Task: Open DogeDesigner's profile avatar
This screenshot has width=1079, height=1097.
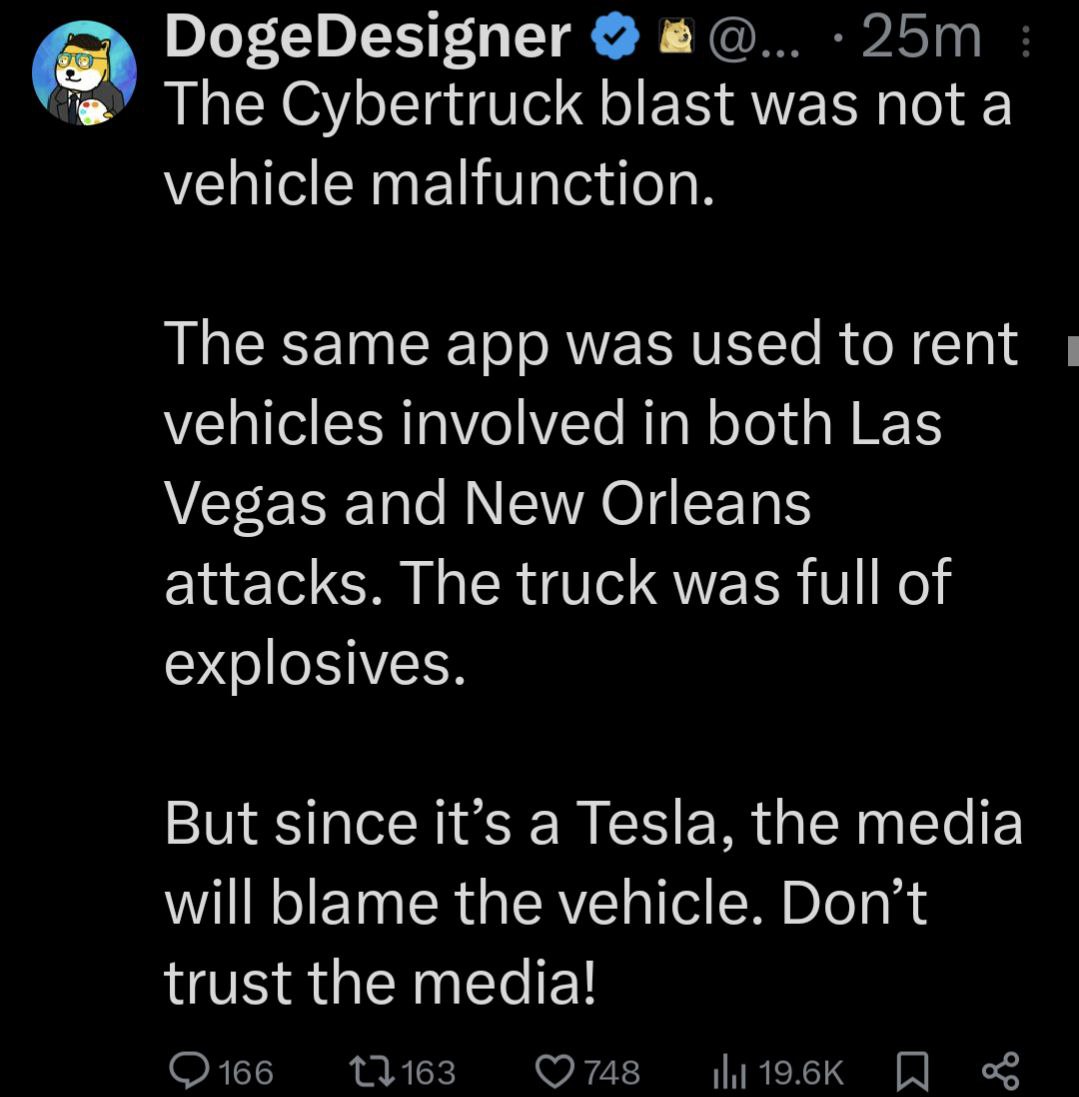Action: pyautogui.click(x=83, y=74)
